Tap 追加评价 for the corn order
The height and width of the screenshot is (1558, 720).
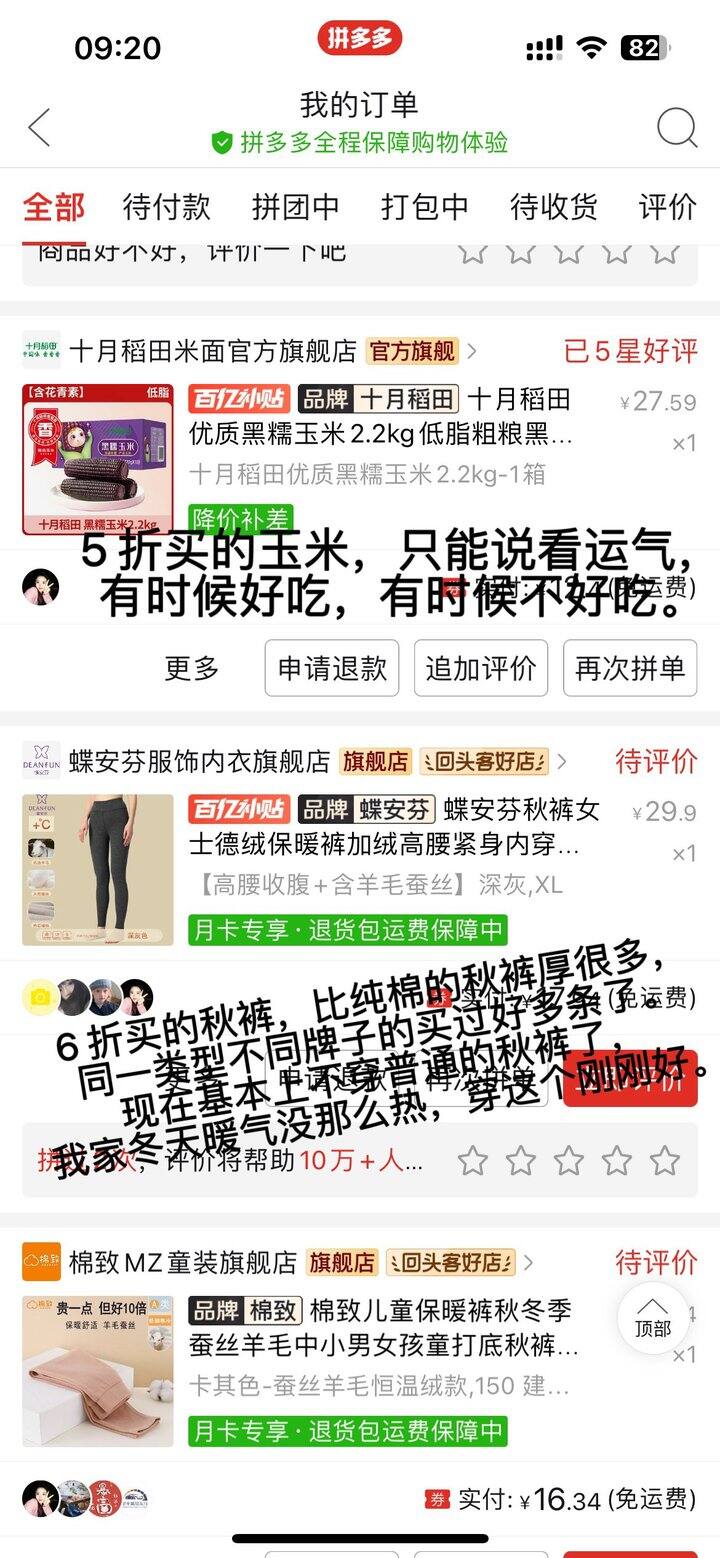click(481, 668)
